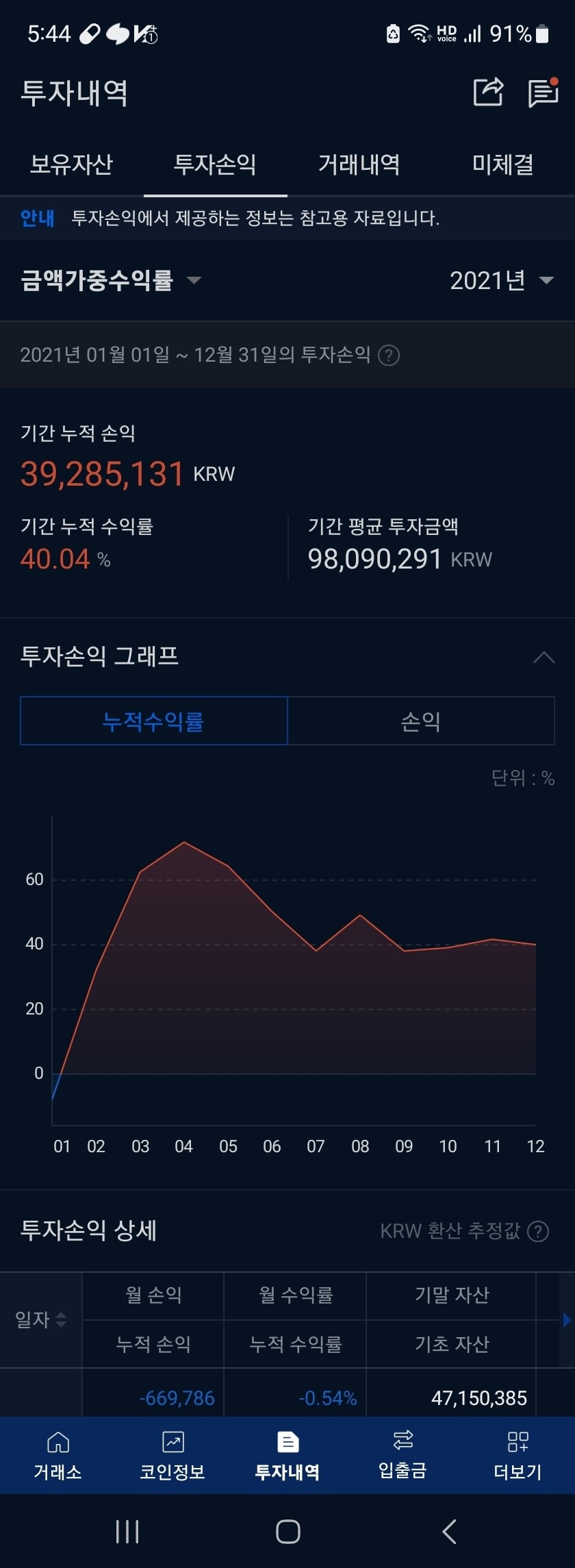Screen dimensions: 575x1568
Task: Open the 거래내역 tab
Action: pos(359,164)
